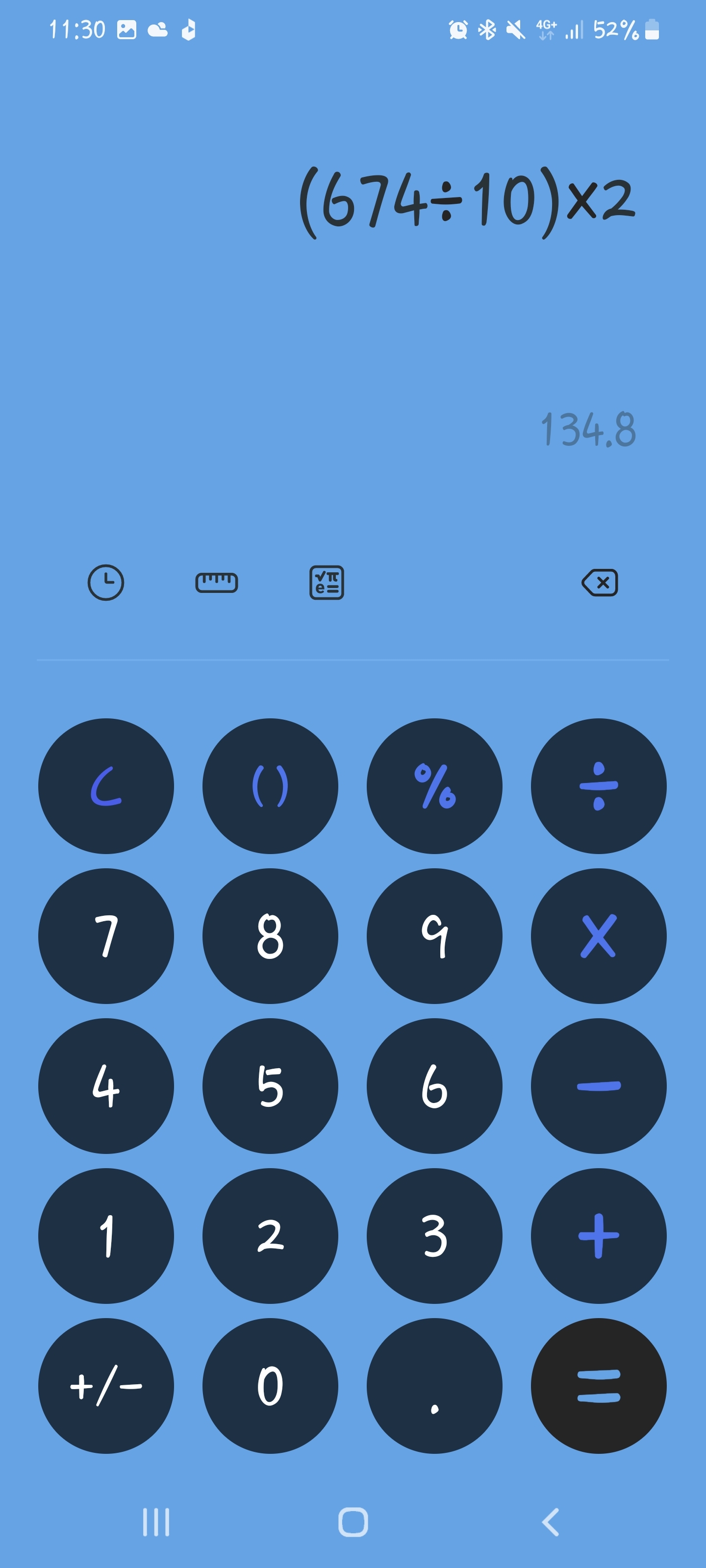Get the result with the equals key
706x1568 pixels.
(x=598, y=1385)
